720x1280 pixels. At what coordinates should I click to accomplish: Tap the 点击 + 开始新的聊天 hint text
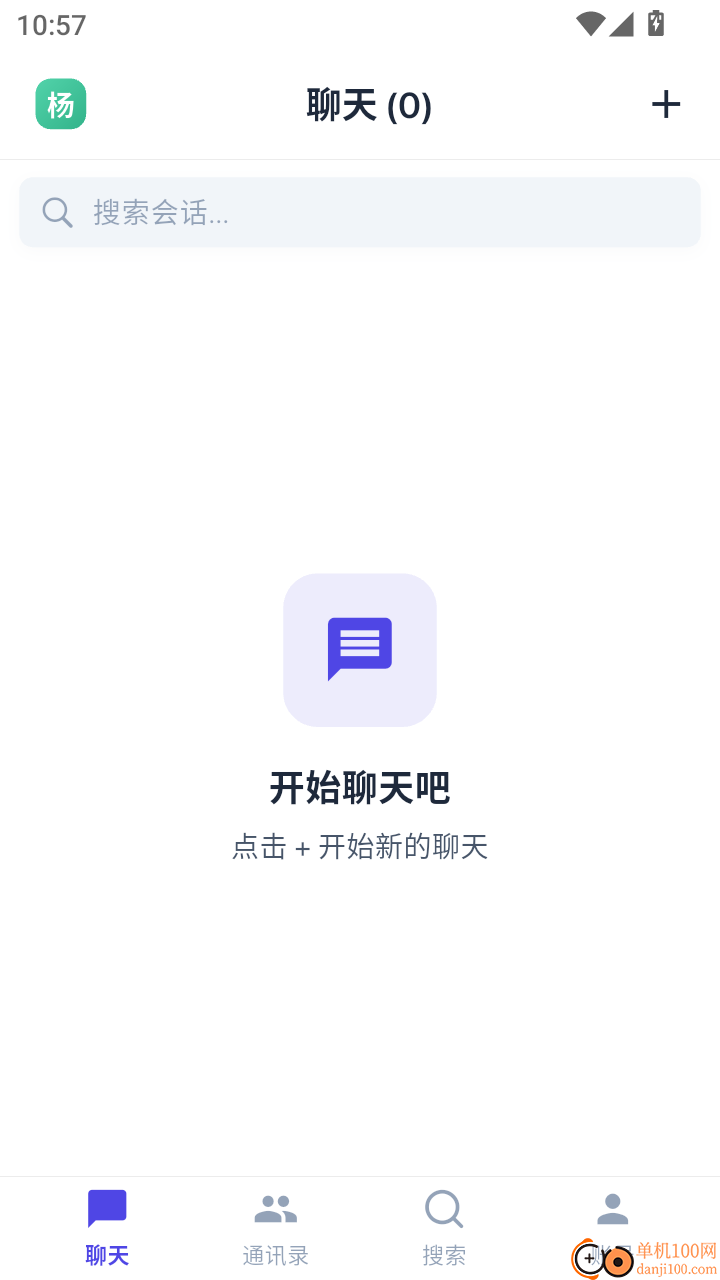(360, 847)
